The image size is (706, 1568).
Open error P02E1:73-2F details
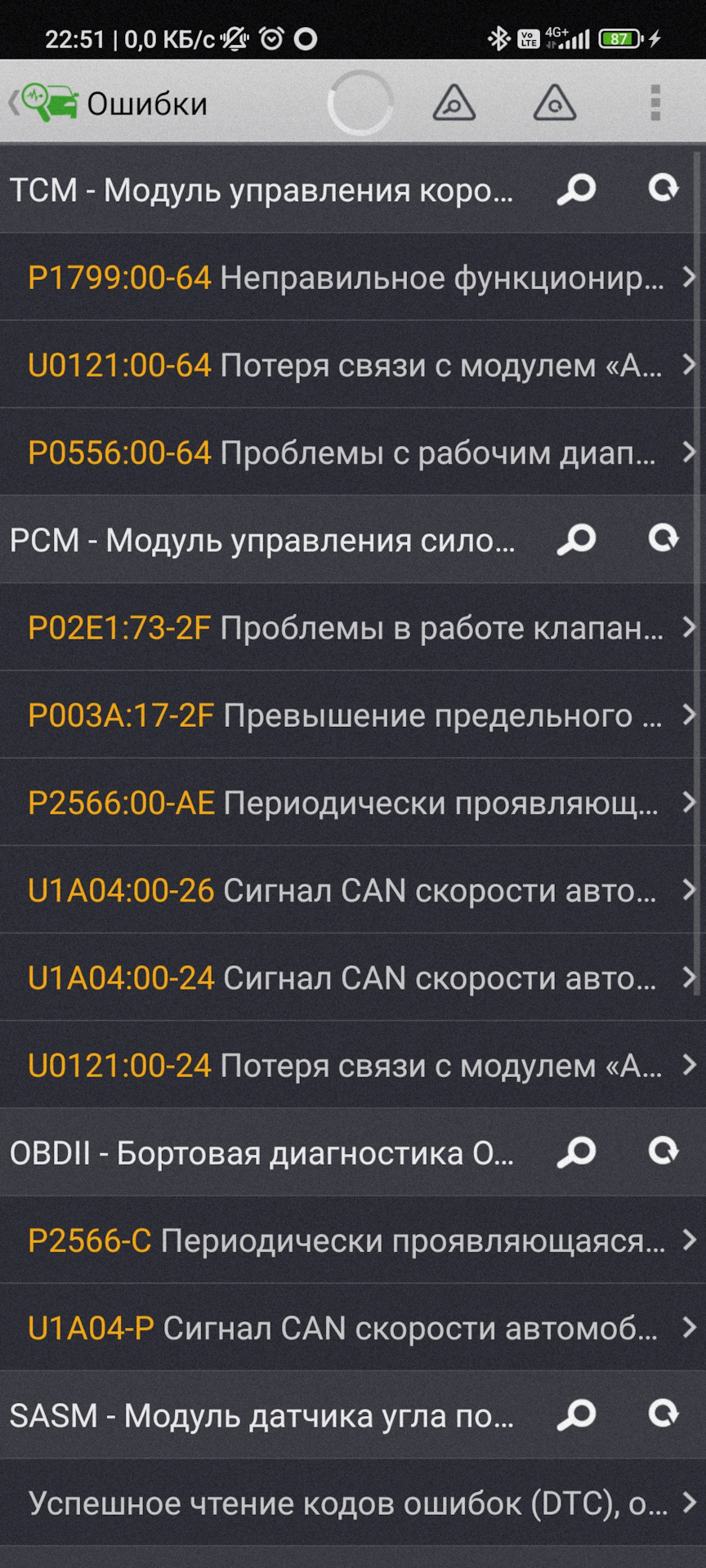351,628
